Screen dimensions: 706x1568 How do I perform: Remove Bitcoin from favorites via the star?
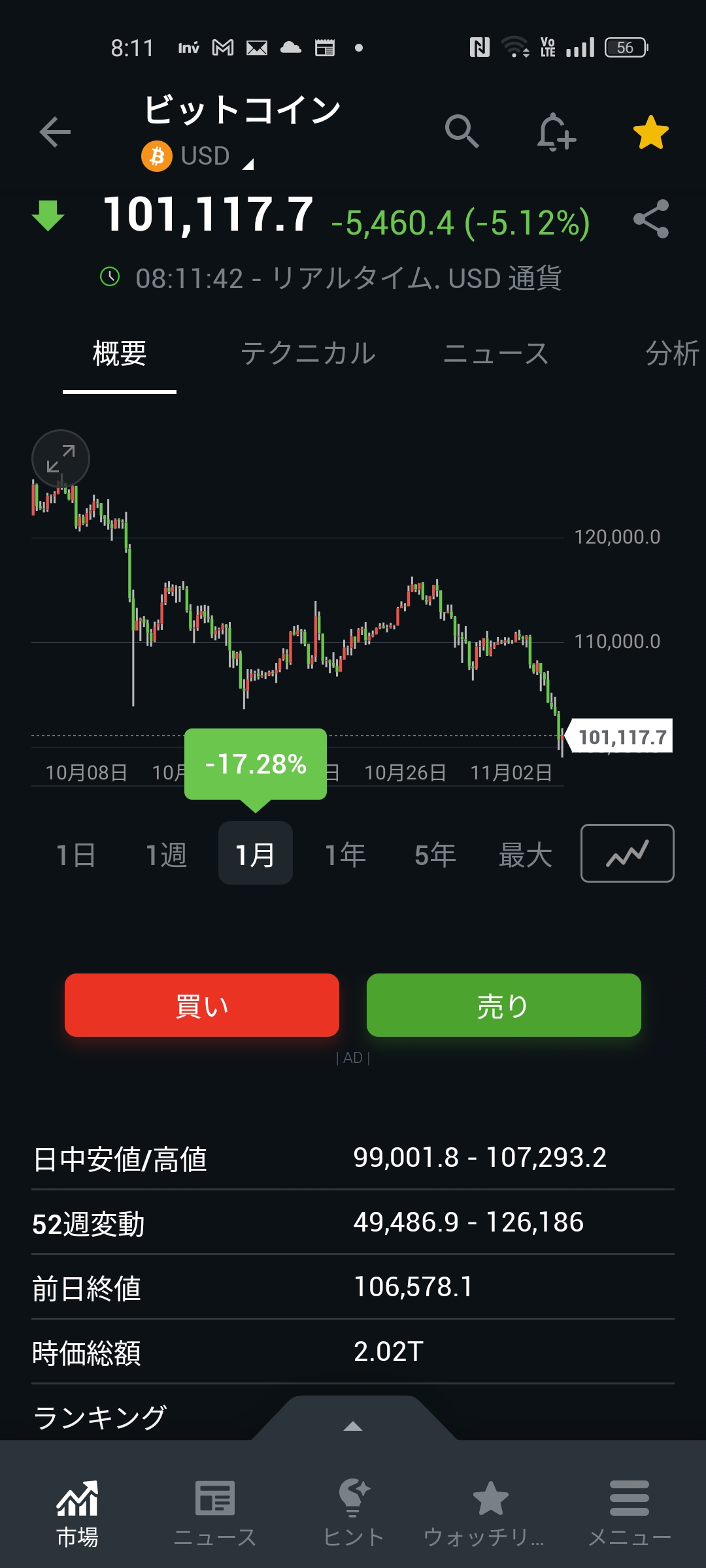point(650,133)
